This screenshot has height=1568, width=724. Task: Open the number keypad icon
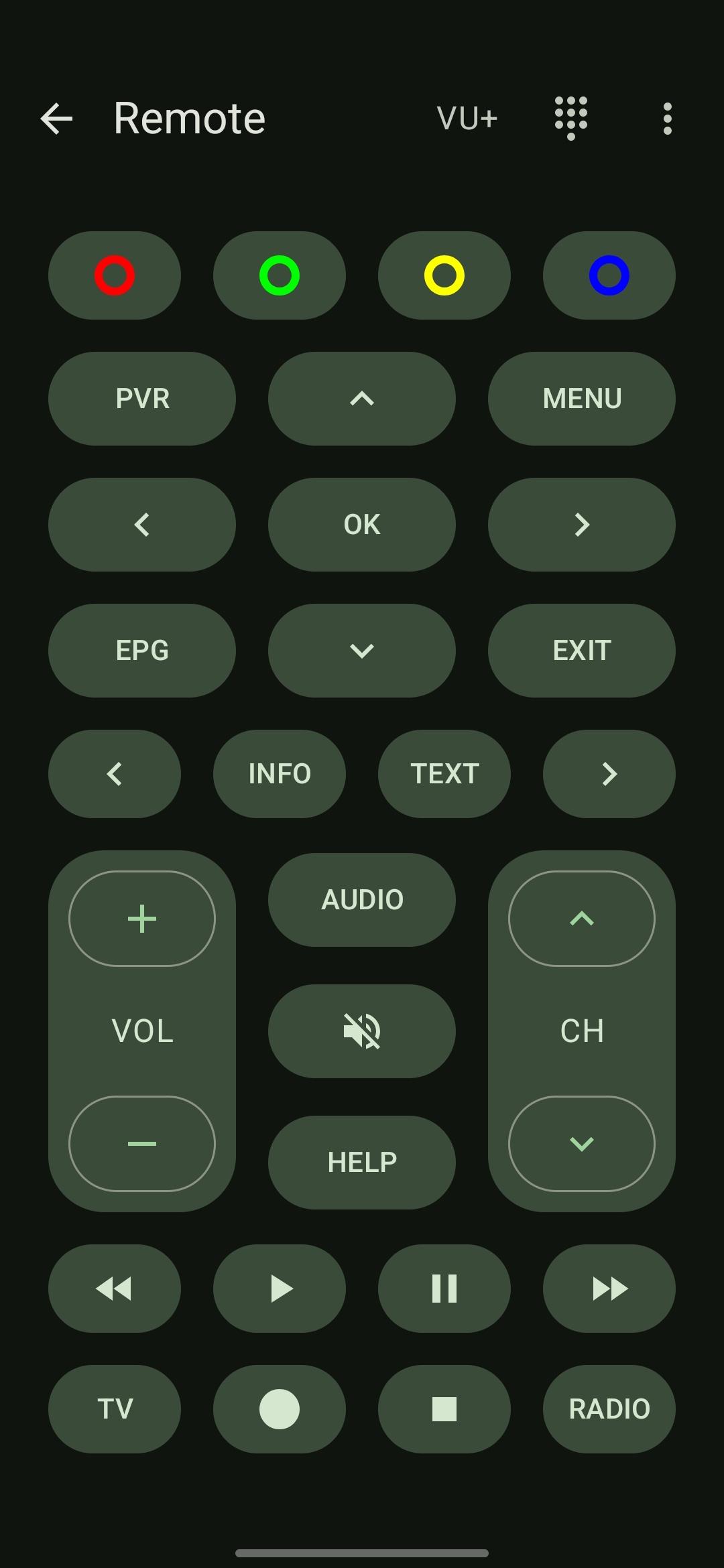tap(571, 118)
